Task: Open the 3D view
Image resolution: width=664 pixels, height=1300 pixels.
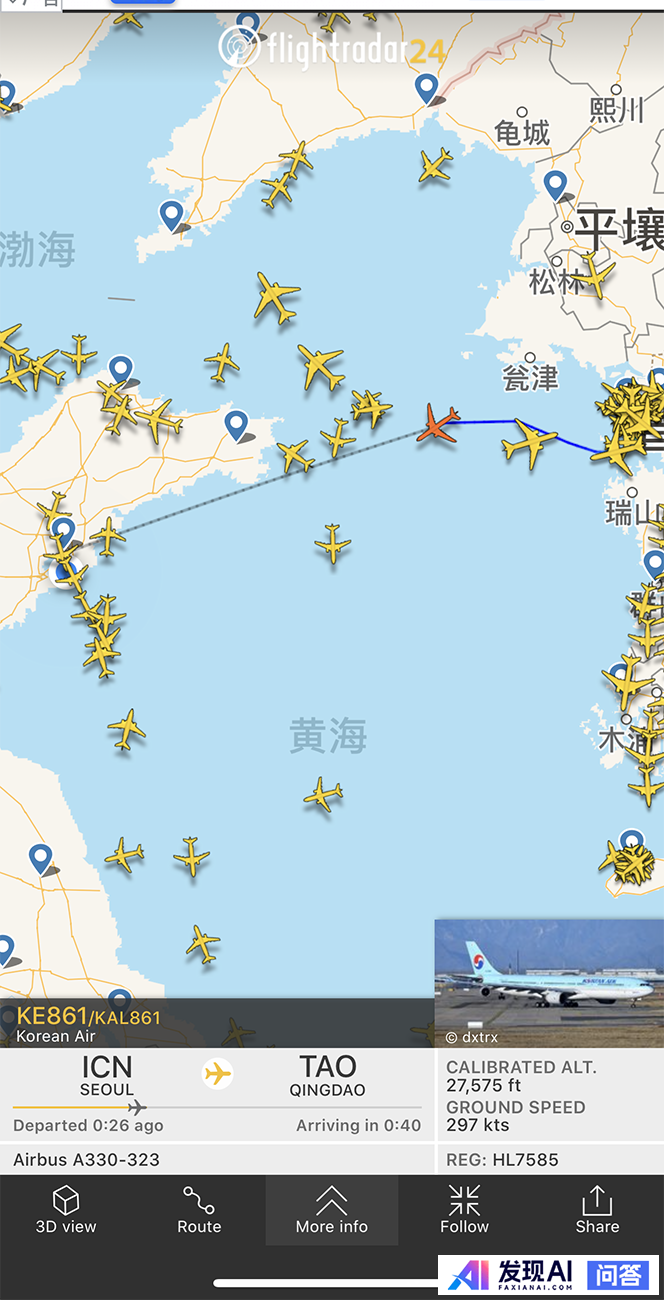Action: (x=66, y=1209)
